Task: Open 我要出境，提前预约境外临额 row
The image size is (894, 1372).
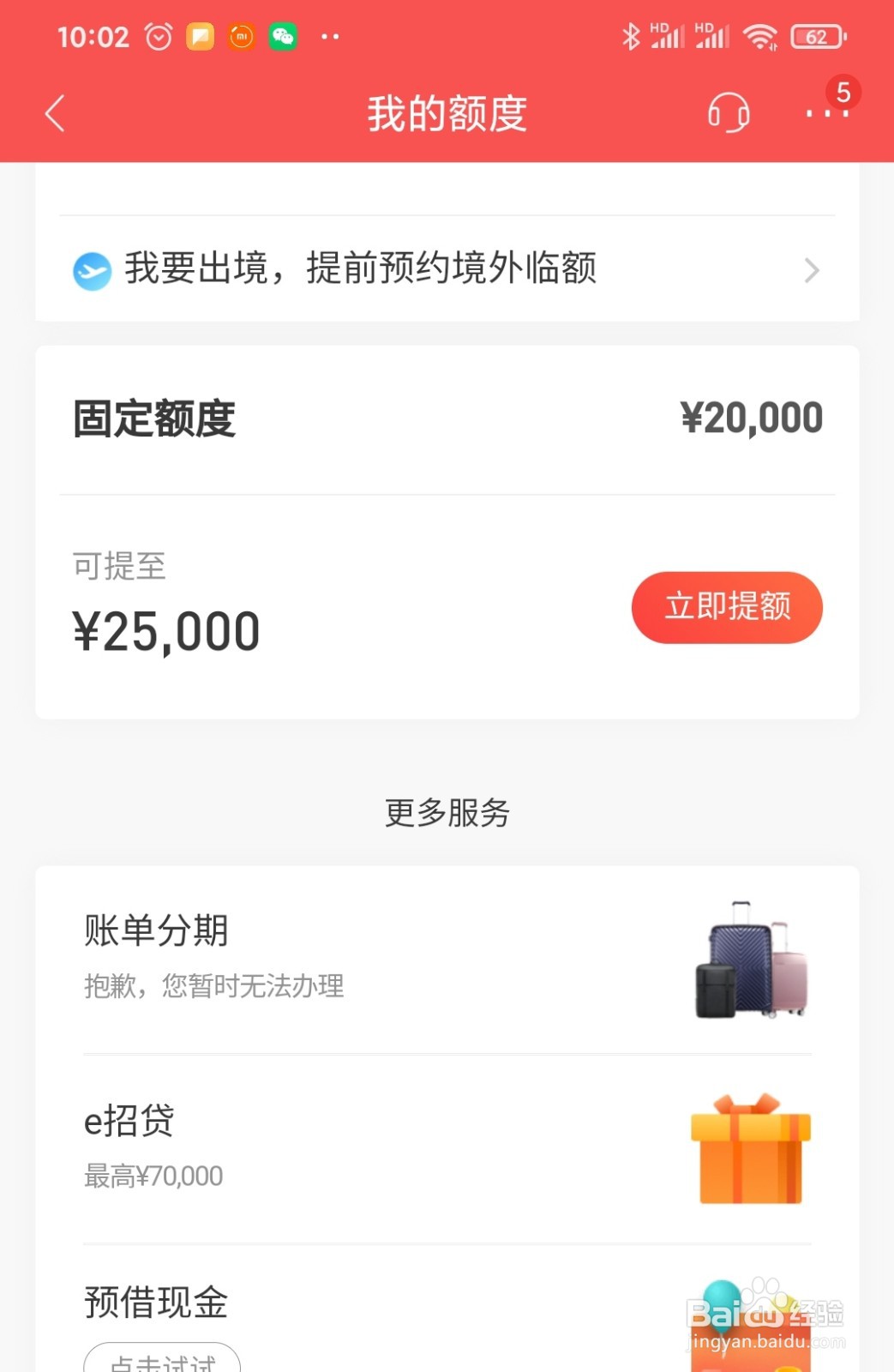Action: [446, 269]
